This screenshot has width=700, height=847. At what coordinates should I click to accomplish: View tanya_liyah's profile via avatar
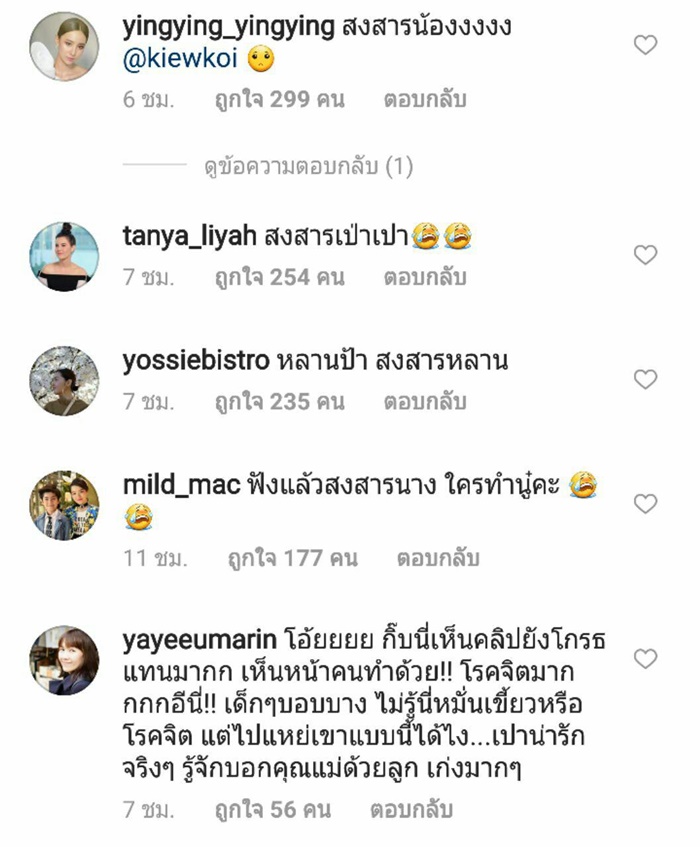pos(64,256)
